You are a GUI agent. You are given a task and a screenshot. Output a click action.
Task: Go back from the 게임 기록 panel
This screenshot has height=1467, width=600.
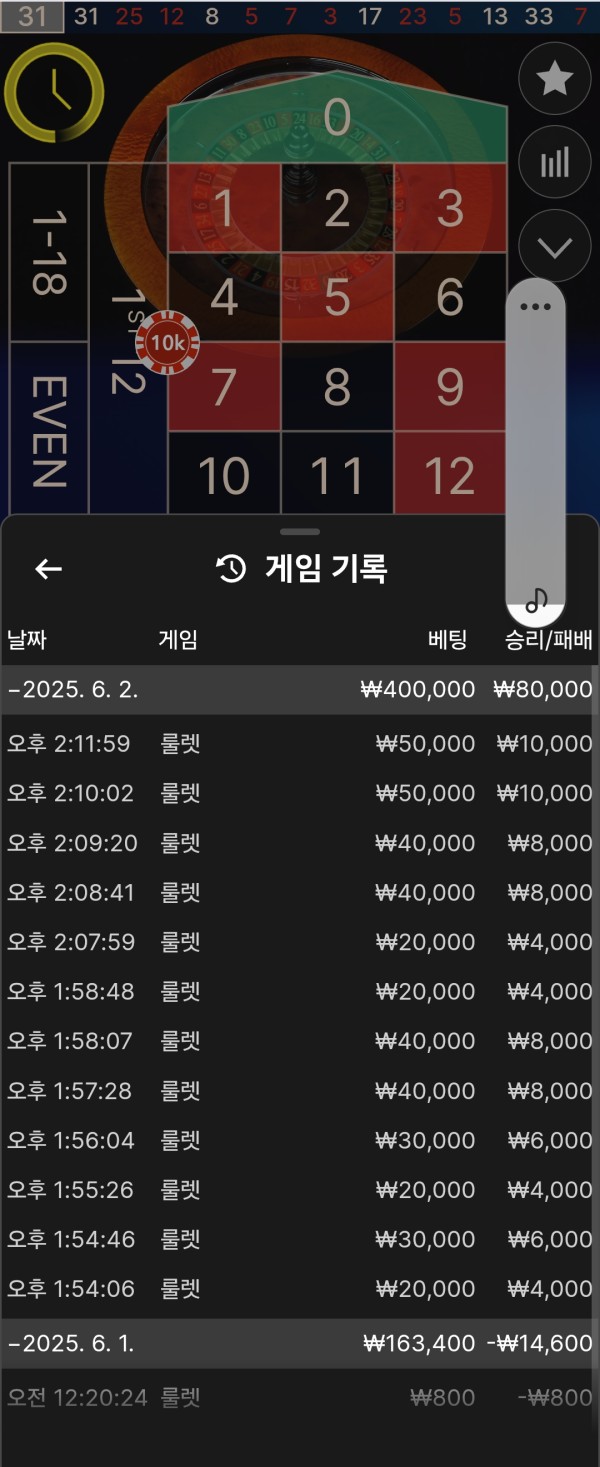48,569
